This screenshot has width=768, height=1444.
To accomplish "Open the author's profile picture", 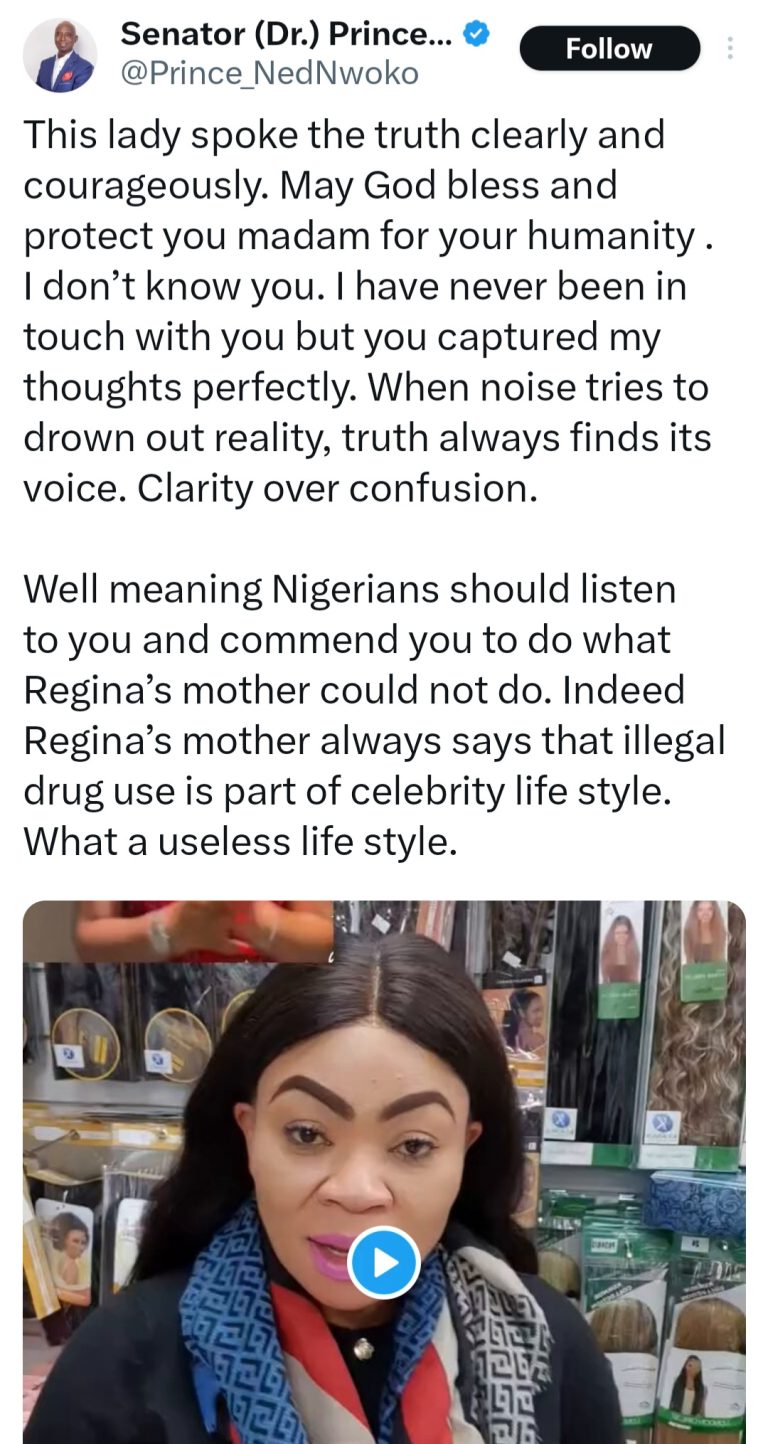I will coord(60,54).
